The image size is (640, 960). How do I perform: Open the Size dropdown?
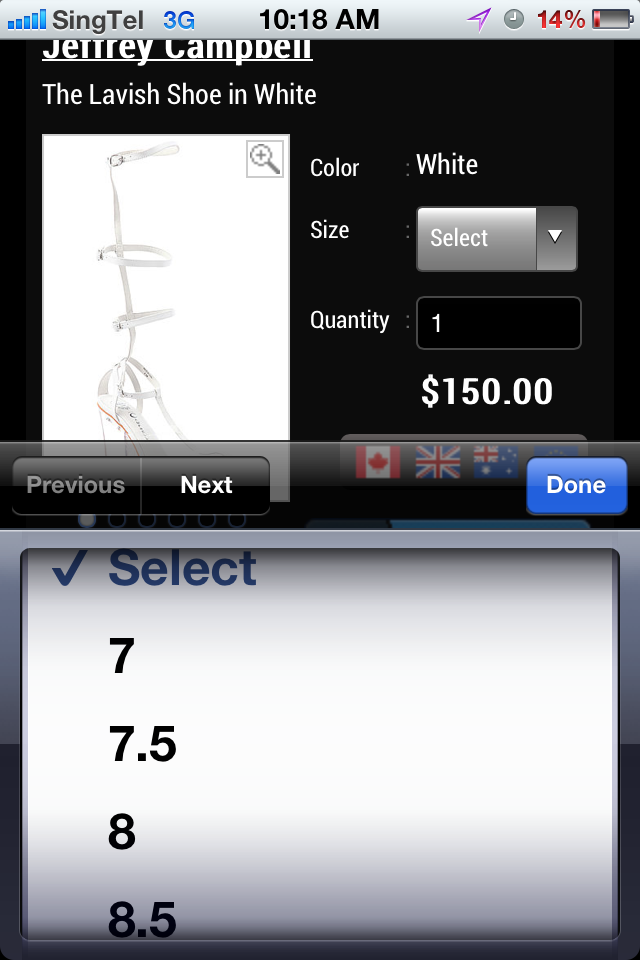[x=496, y=238]
